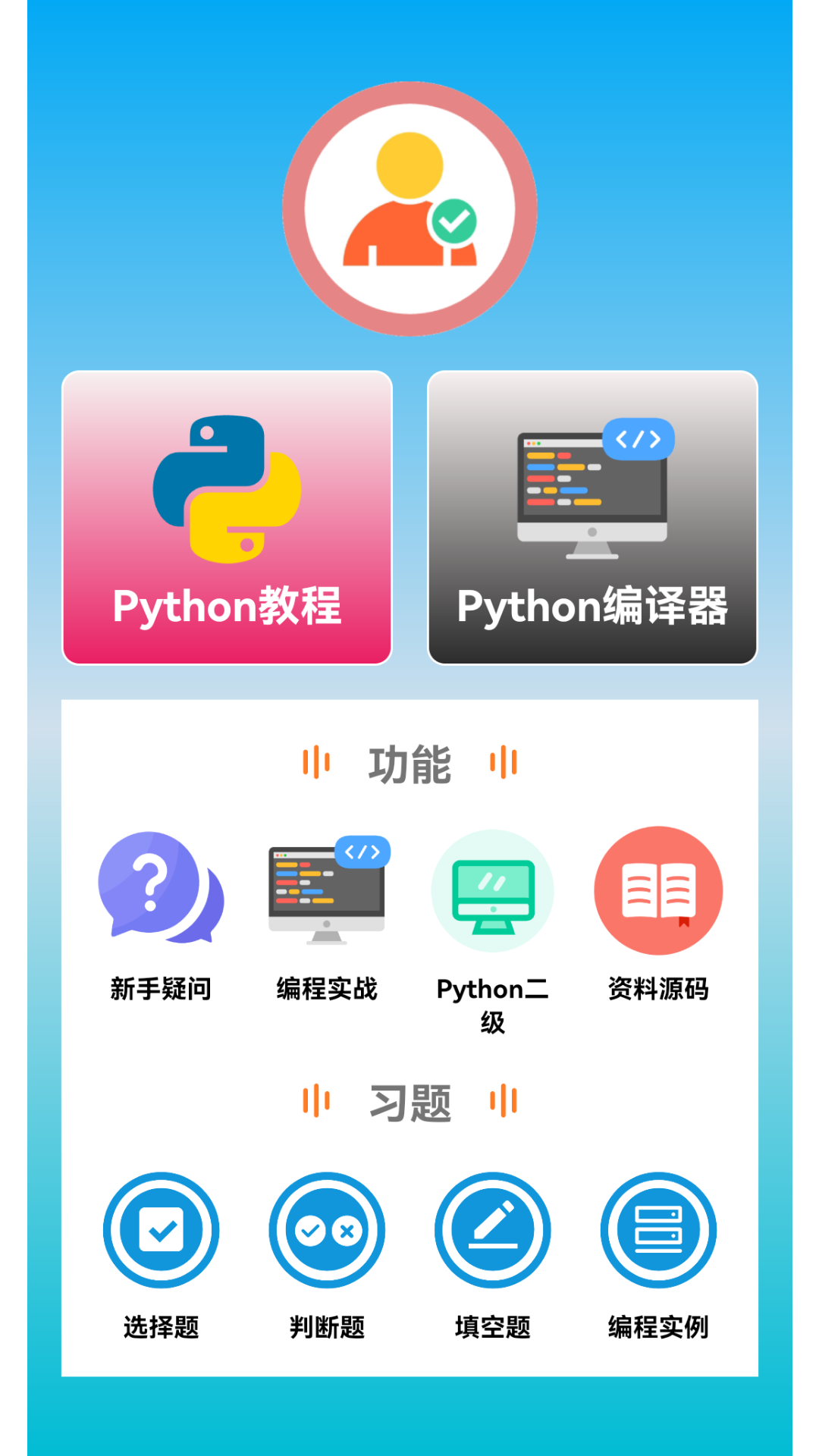The width and height of the screenshot is (819, 1456).
Task: Click the 选择题 checkmark circle icon
Action: (x=162, y=1230)
